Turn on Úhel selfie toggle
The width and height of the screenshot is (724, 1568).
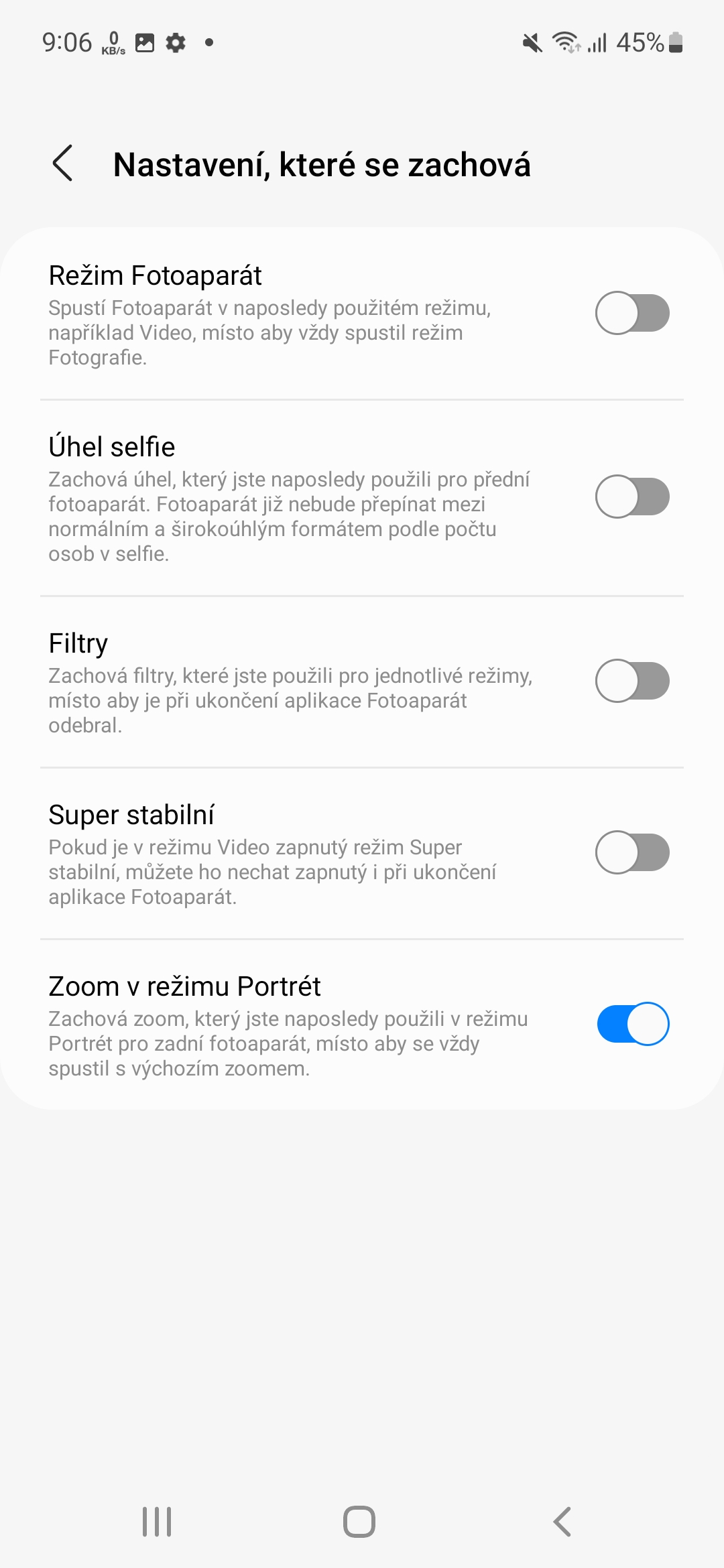[632, 497]
